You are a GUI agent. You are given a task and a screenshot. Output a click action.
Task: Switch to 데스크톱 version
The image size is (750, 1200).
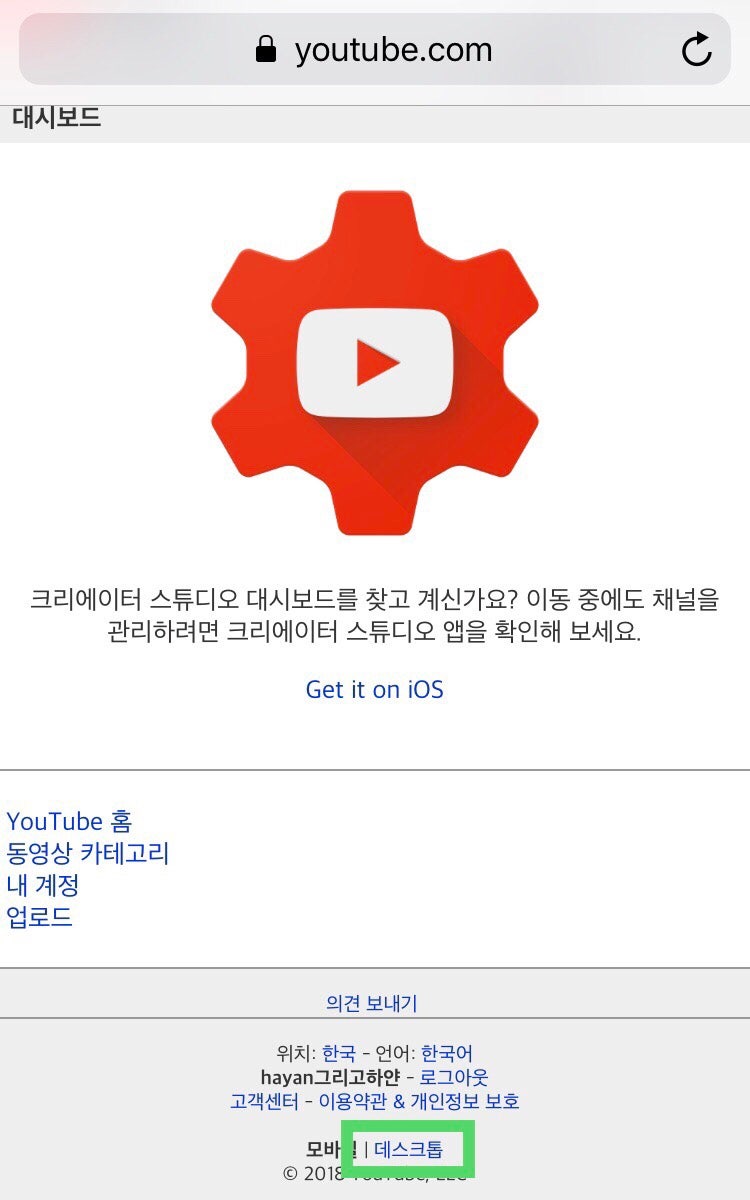point(408,1150)
